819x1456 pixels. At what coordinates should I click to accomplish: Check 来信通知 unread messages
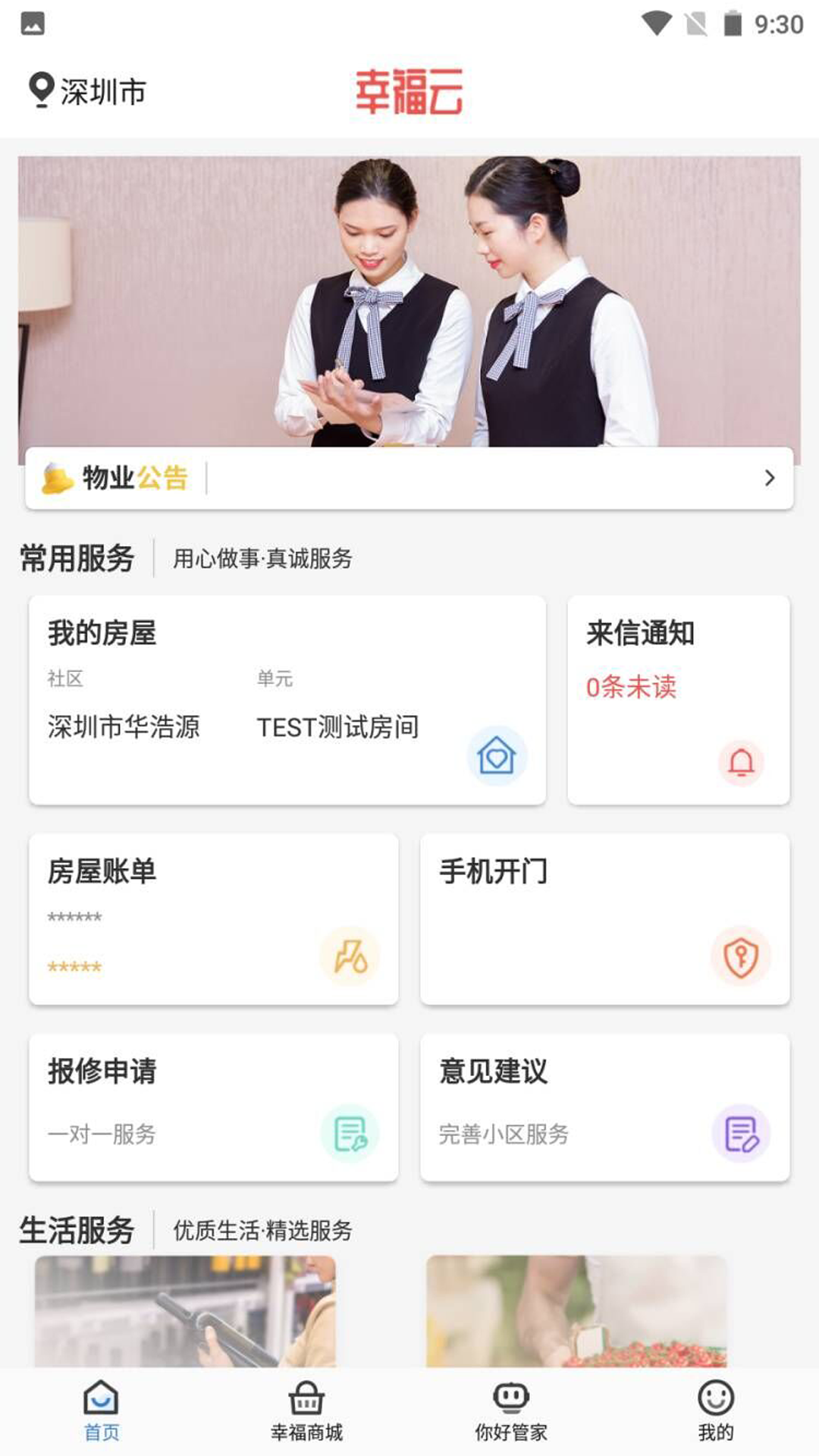(x=678, y=699)
